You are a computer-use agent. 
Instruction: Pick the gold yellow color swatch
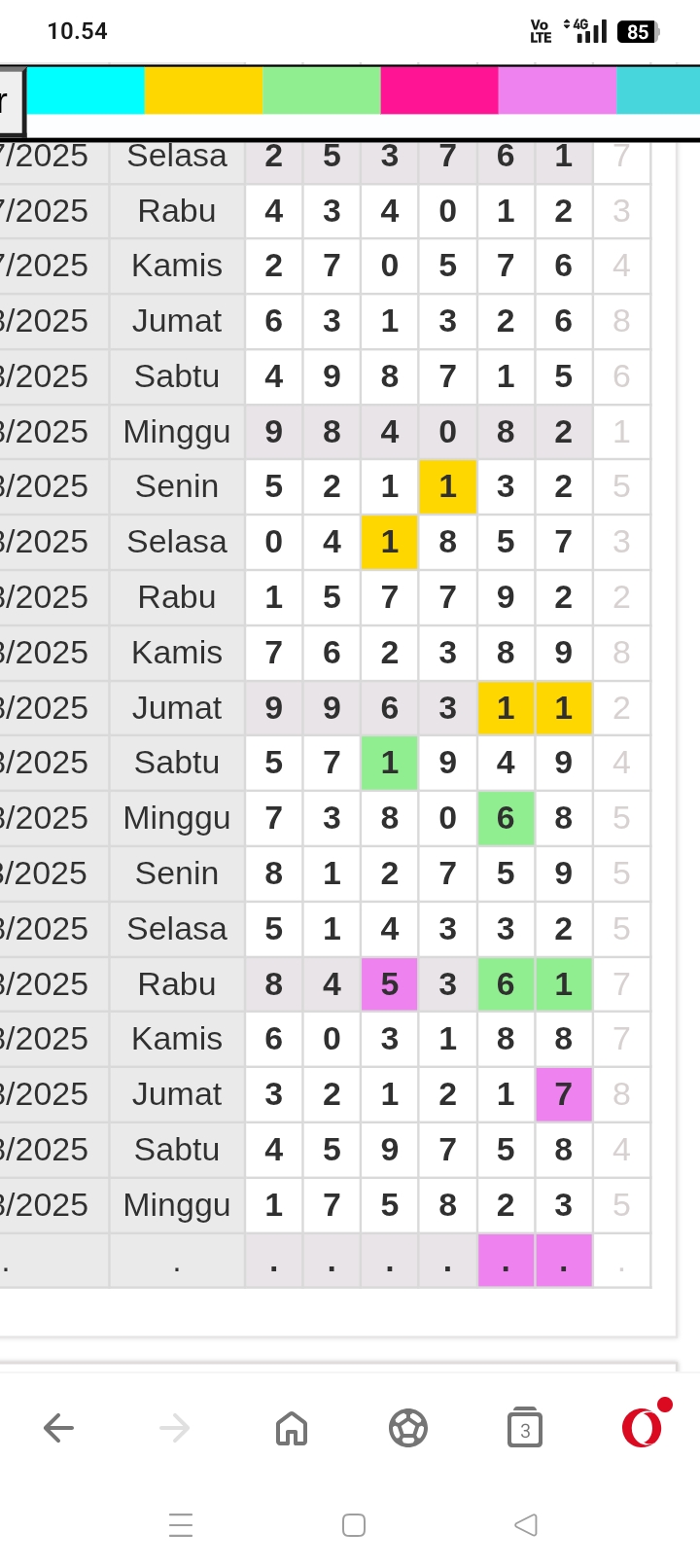pos(203,90)
